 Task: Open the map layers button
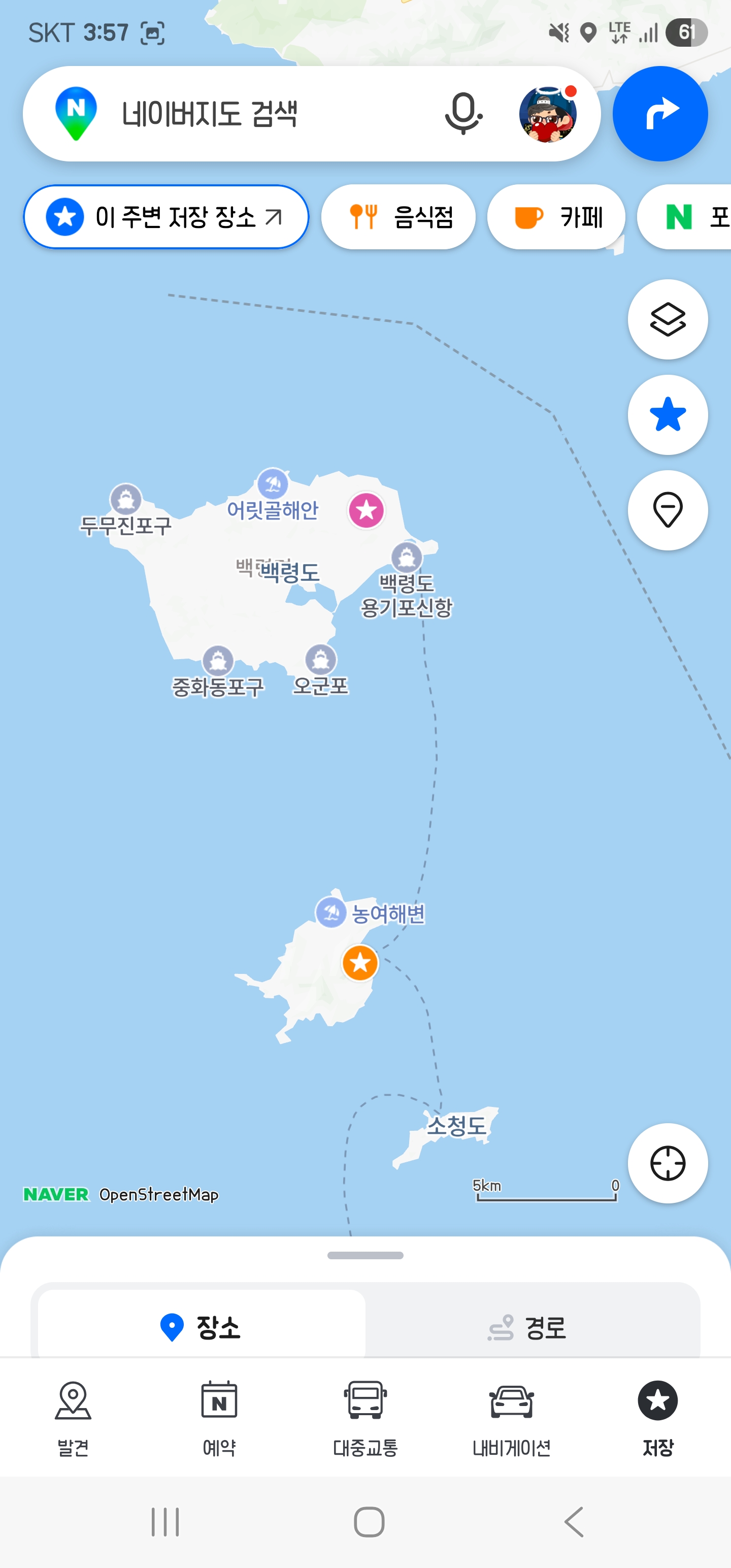point(668,319)
